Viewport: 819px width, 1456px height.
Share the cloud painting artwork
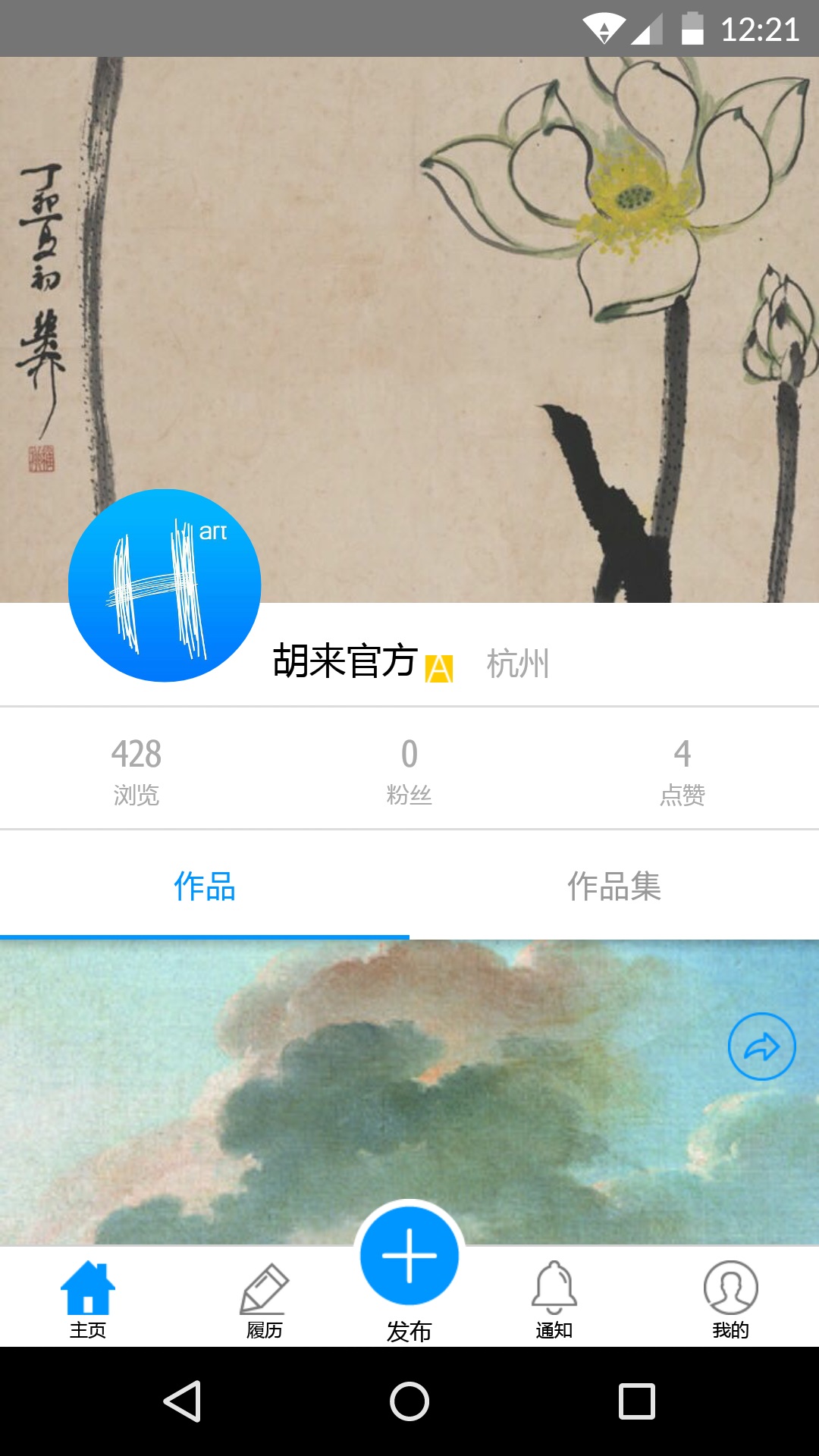[x=761, y=1046]
